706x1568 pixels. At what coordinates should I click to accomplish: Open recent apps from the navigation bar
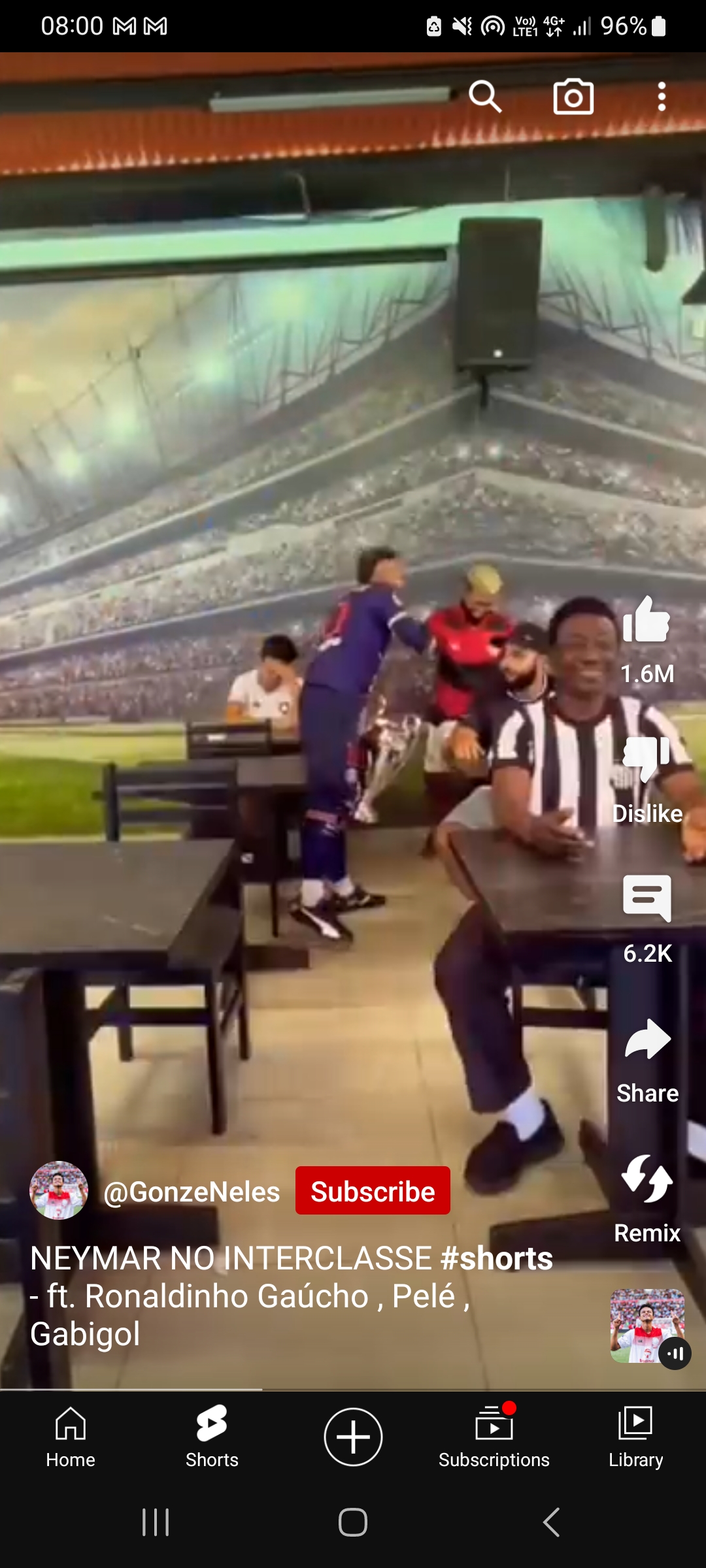pos(156,1522)
